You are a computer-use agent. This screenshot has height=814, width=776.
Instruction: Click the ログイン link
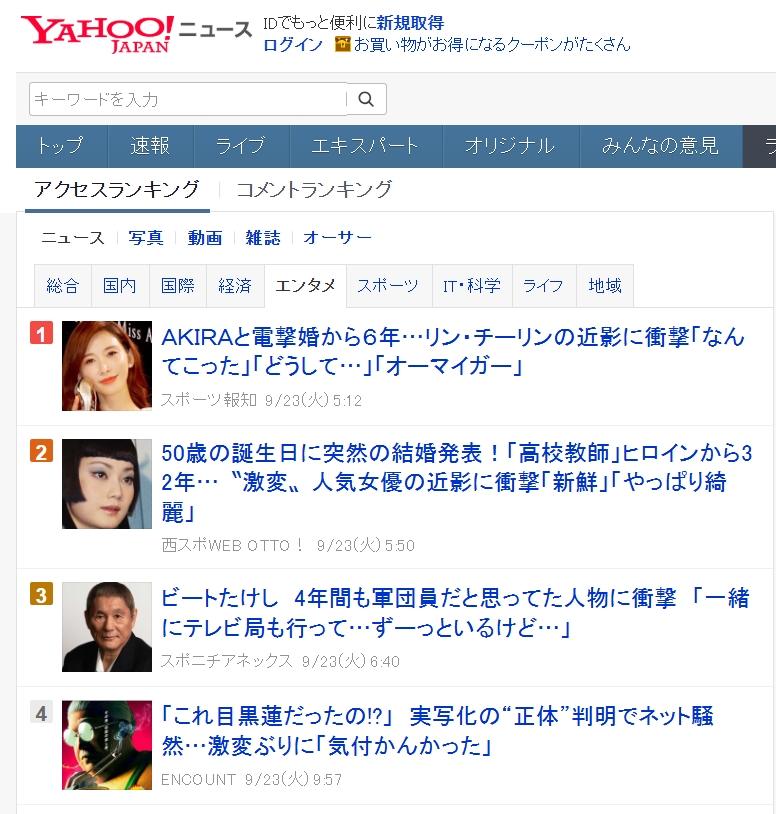pyautogui.click(x=290, y=45)
